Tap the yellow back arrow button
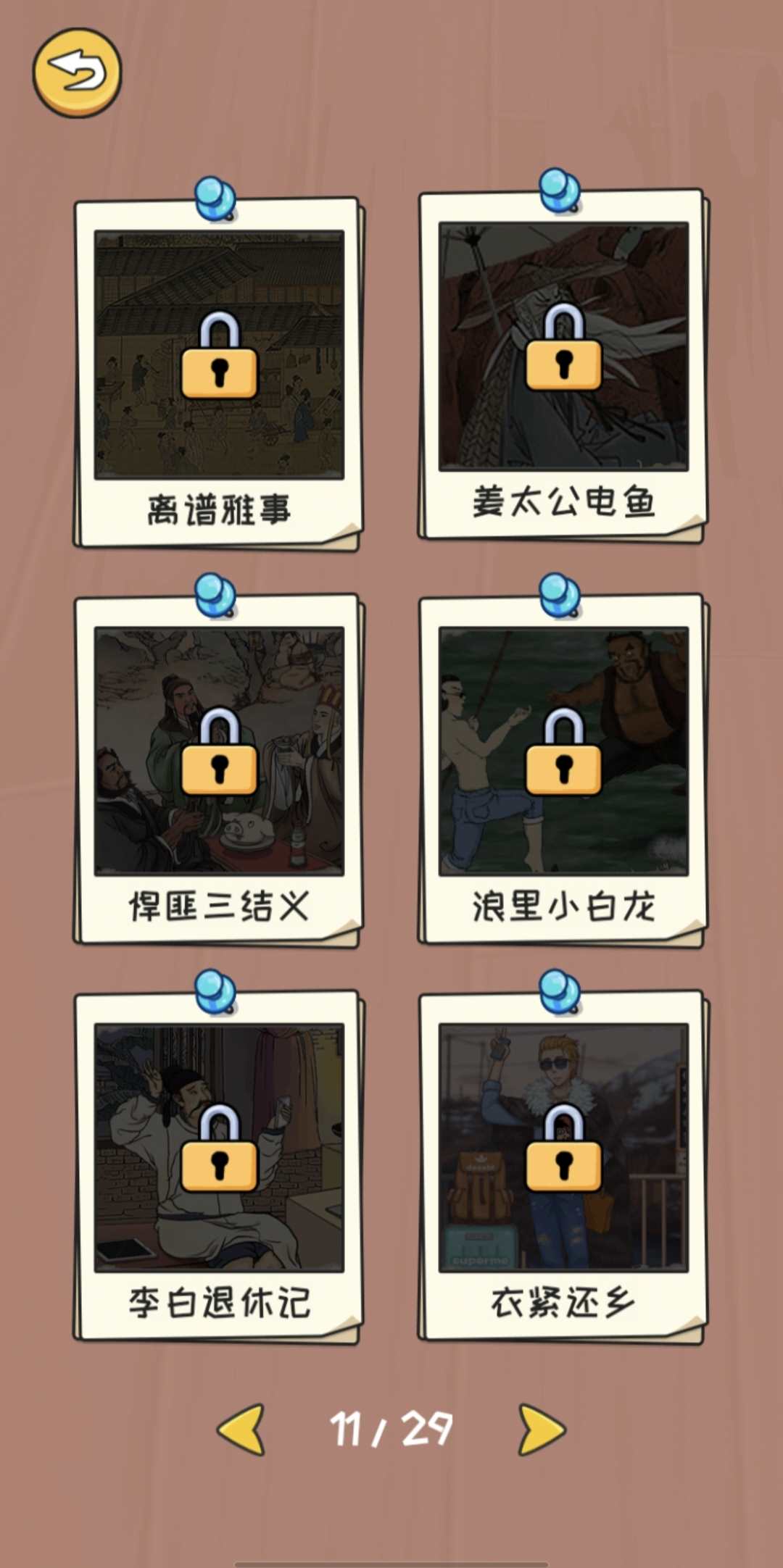 pyautogui.click(x=77, y=72)
